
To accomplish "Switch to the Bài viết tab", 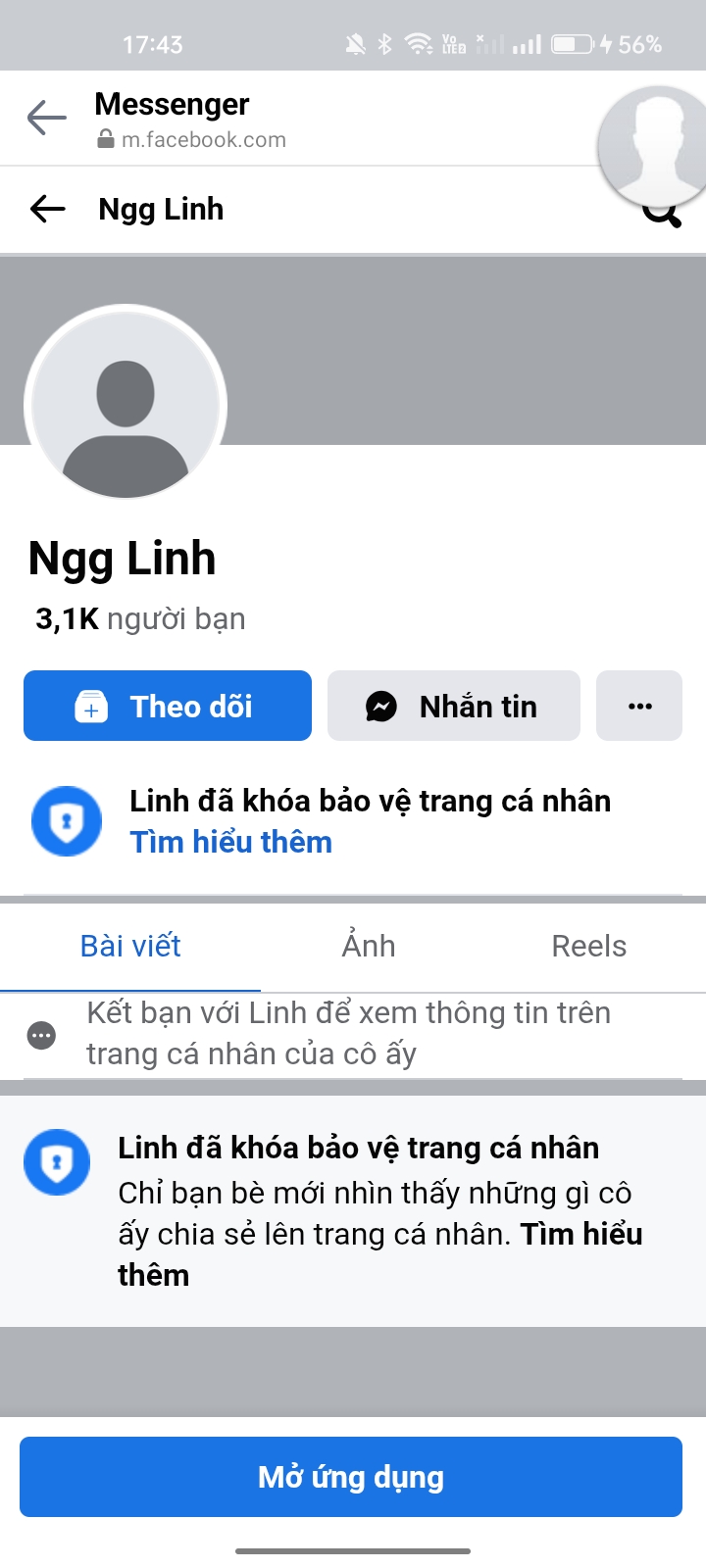I will (x=130, y=946).
